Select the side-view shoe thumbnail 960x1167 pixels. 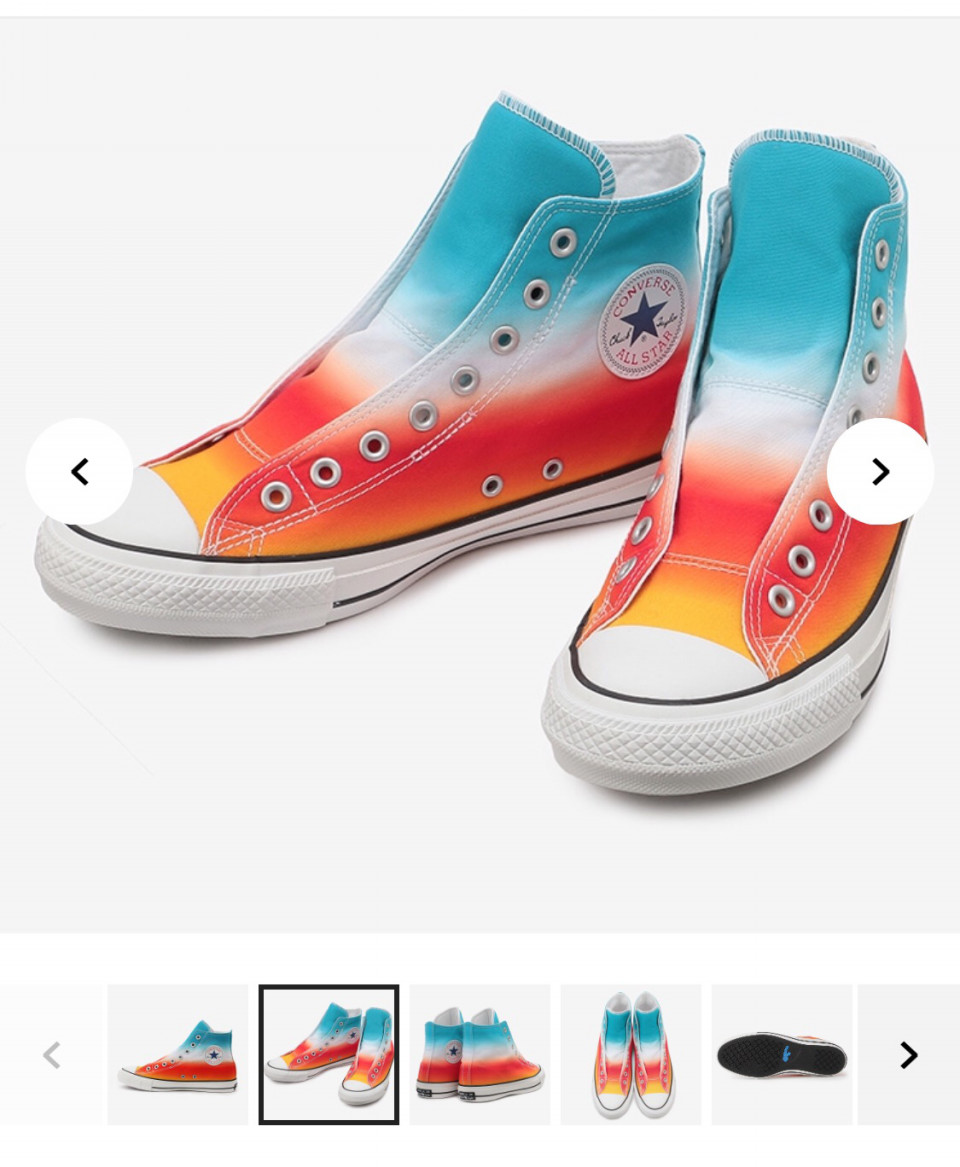178,1054
